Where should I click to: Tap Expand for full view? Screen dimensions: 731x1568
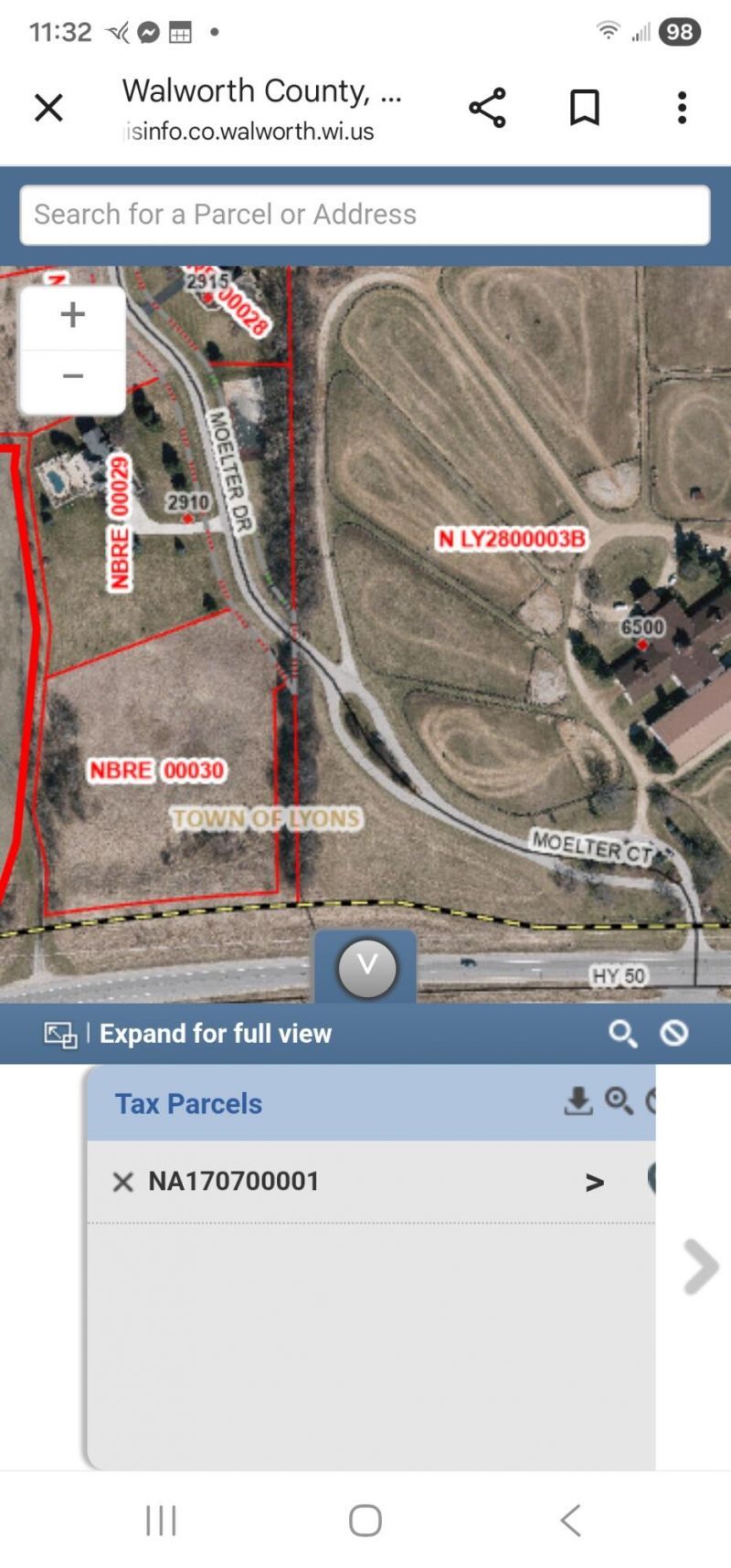click(x=215, y=1034)
